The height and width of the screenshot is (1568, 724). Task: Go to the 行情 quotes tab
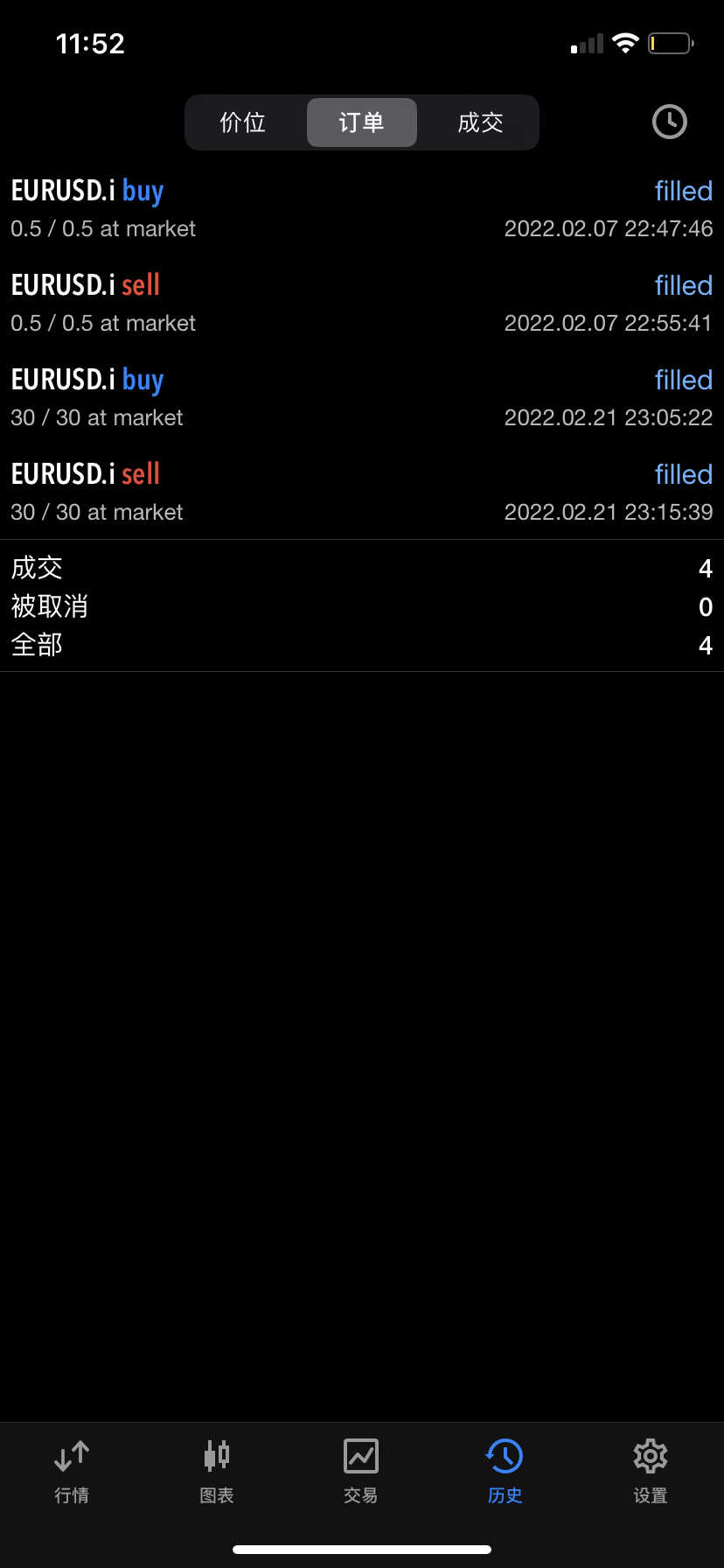72,1472
